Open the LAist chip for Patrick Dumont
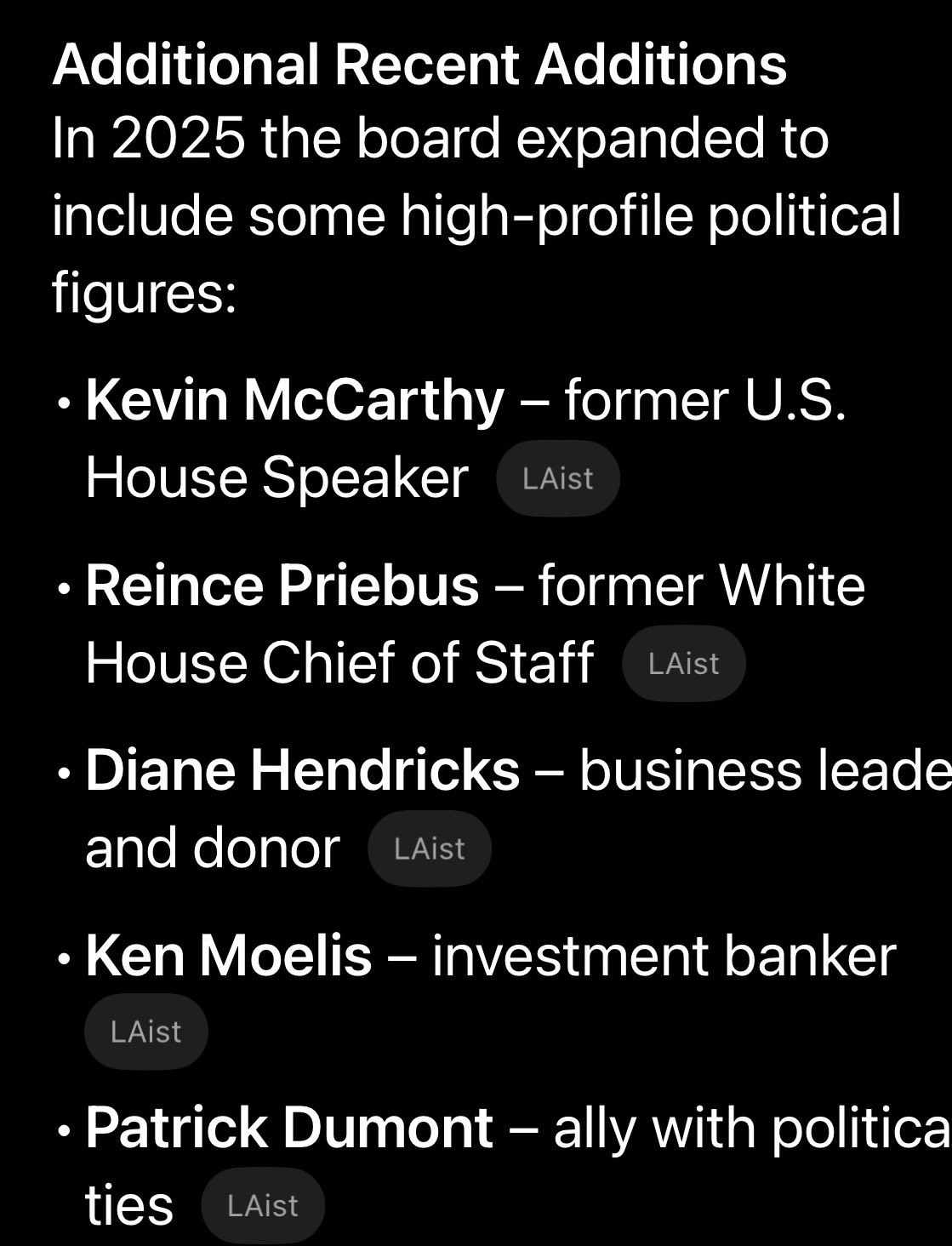The image size is (952, 1246). tap(262, 1205)
